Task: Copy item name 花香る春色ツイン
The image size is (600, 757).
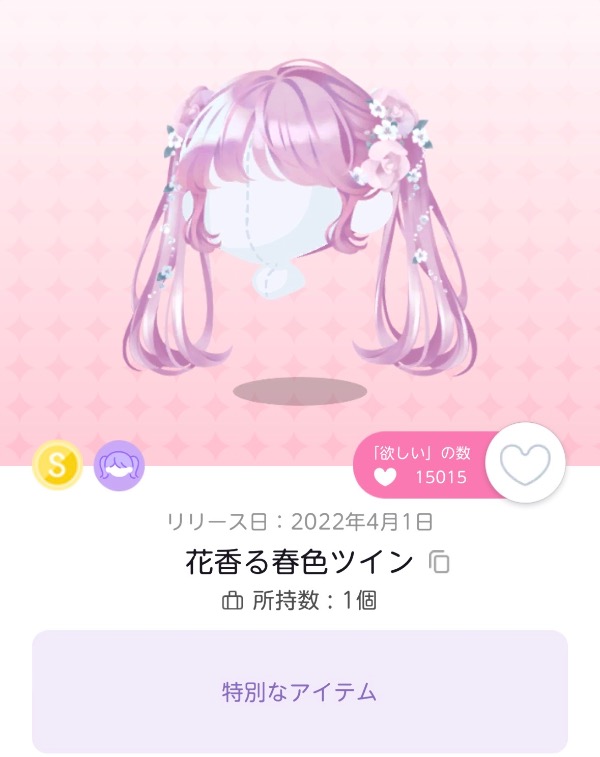Action: coord(439,563)
